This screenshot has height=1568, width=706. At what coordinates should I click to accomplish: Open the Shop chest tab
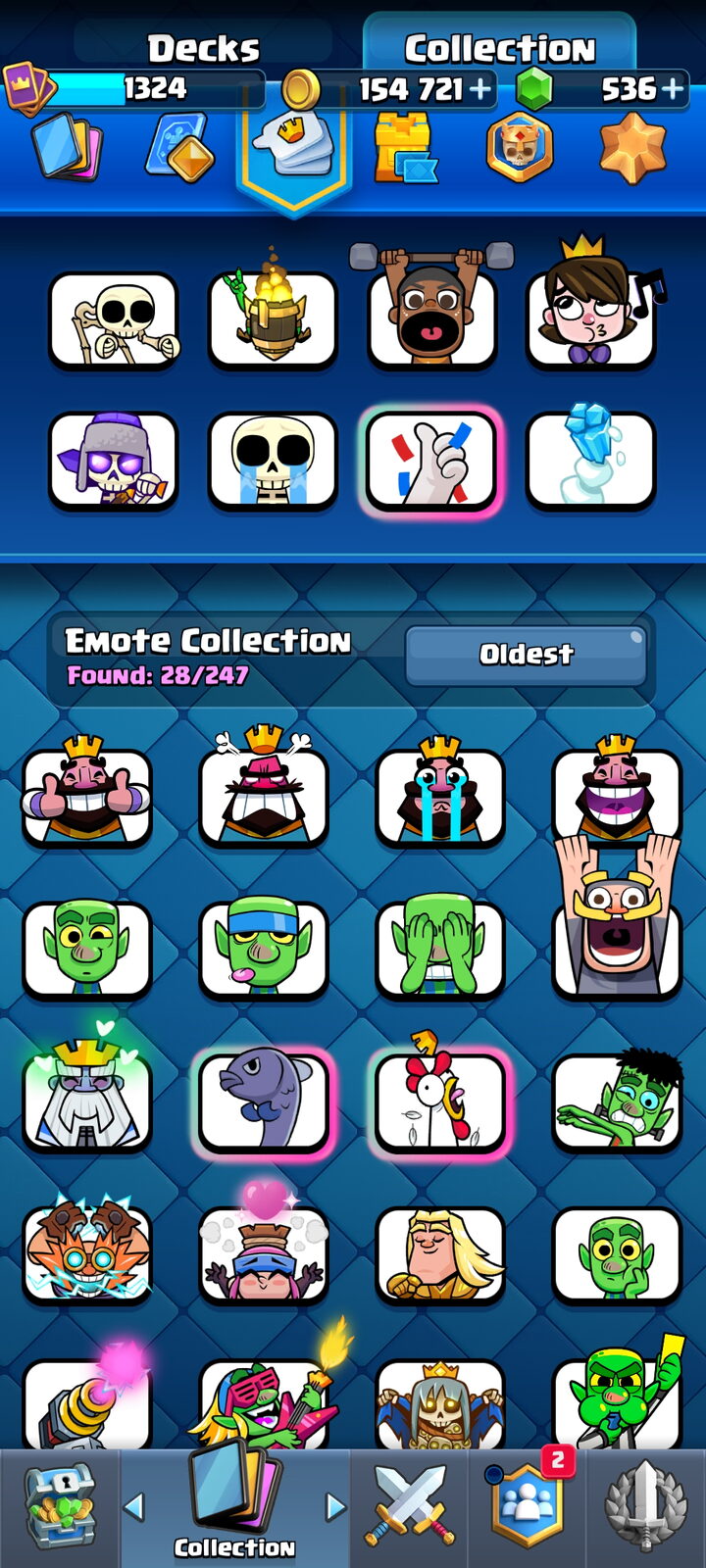[60, 1506]
